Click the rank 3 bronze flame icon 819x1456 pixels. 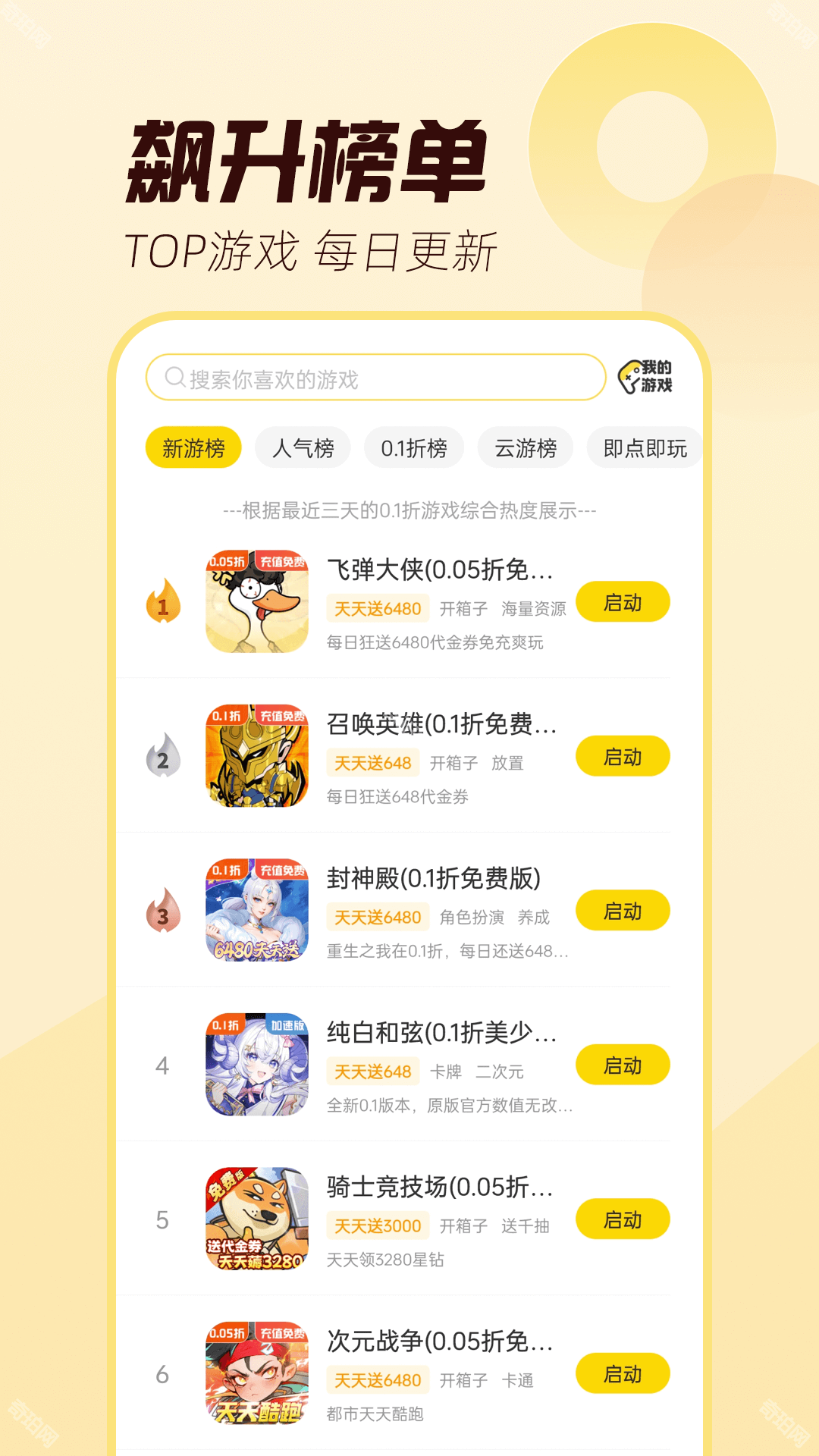pos(163,910)
